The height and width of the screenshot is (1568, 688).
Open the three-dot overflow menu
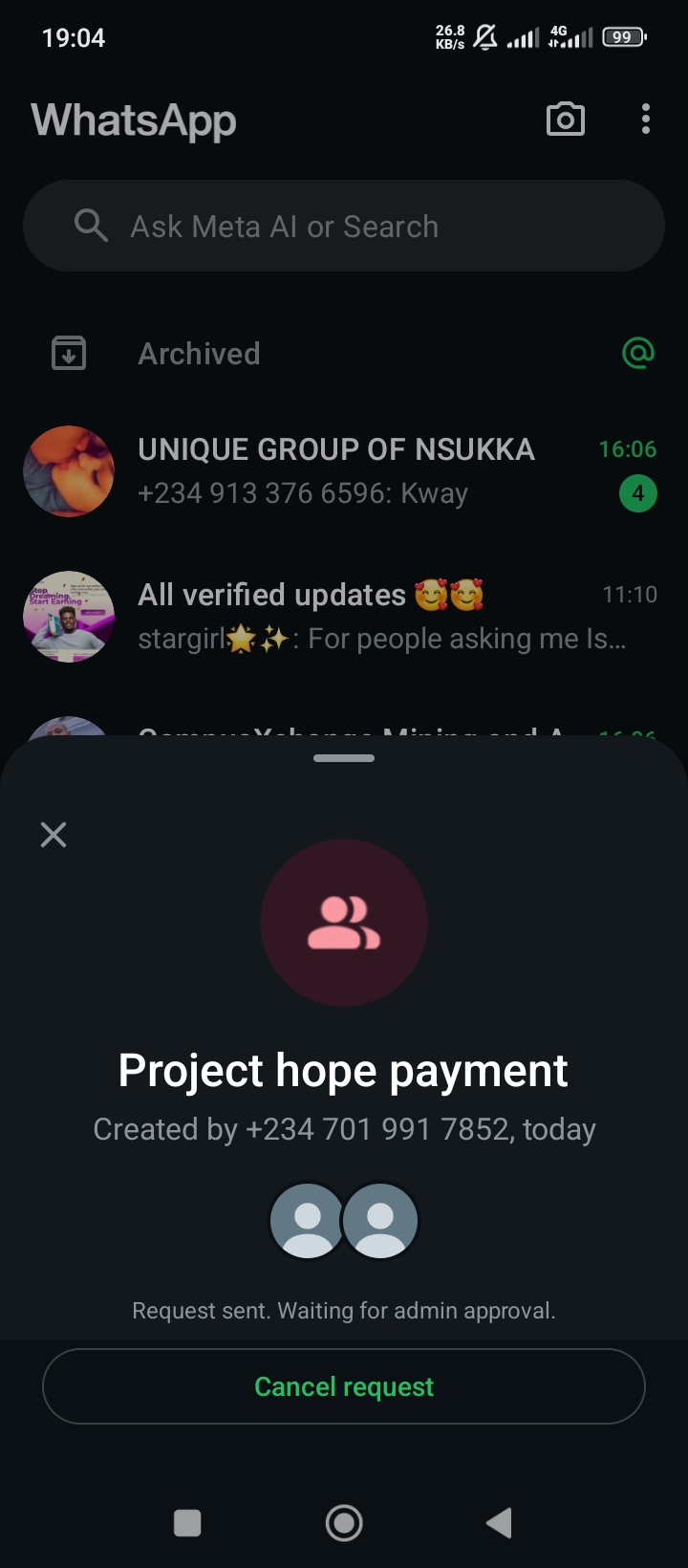[x=646, y=120]
